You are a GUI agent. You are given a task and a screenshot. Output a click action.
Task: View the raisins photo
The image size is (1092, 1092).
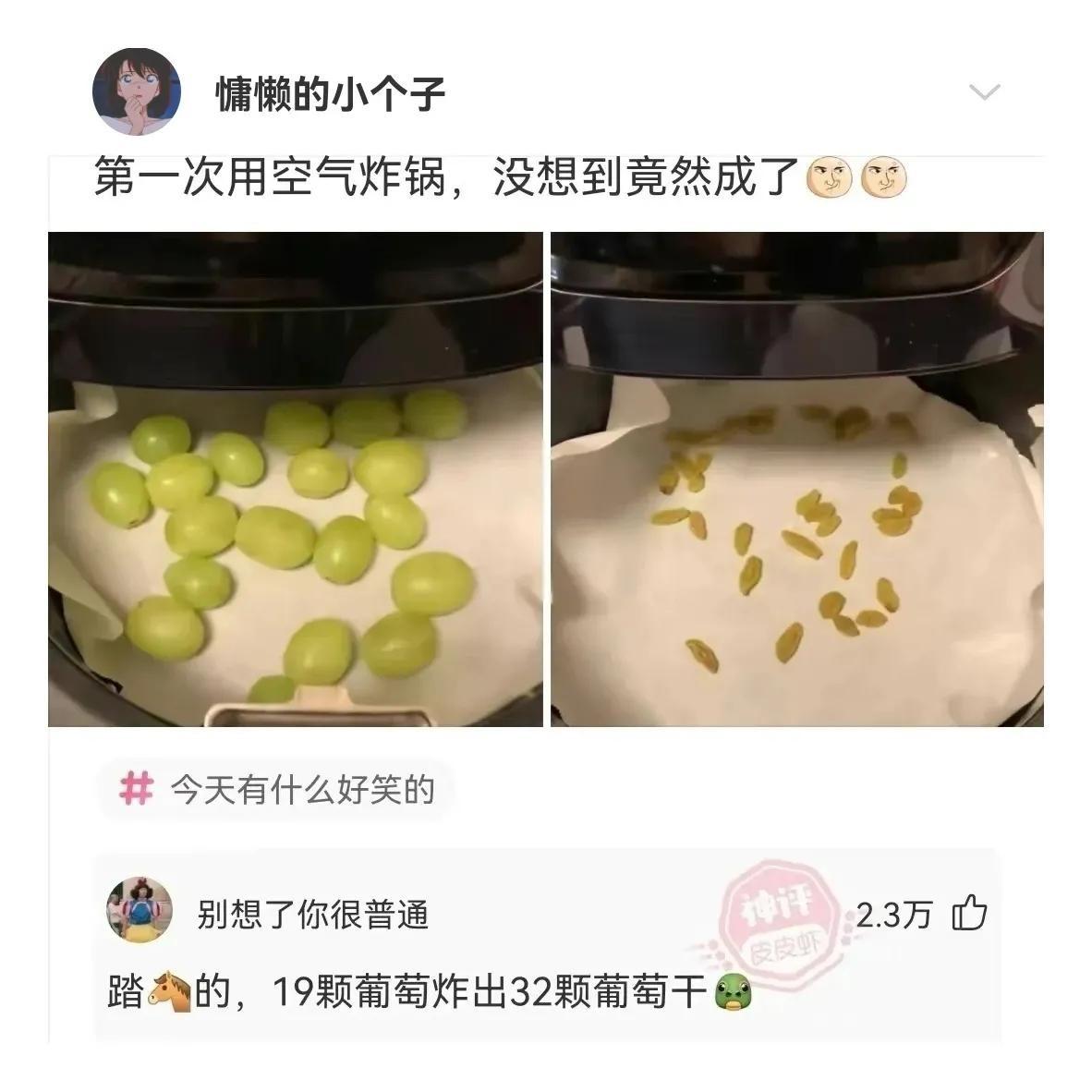796,479
